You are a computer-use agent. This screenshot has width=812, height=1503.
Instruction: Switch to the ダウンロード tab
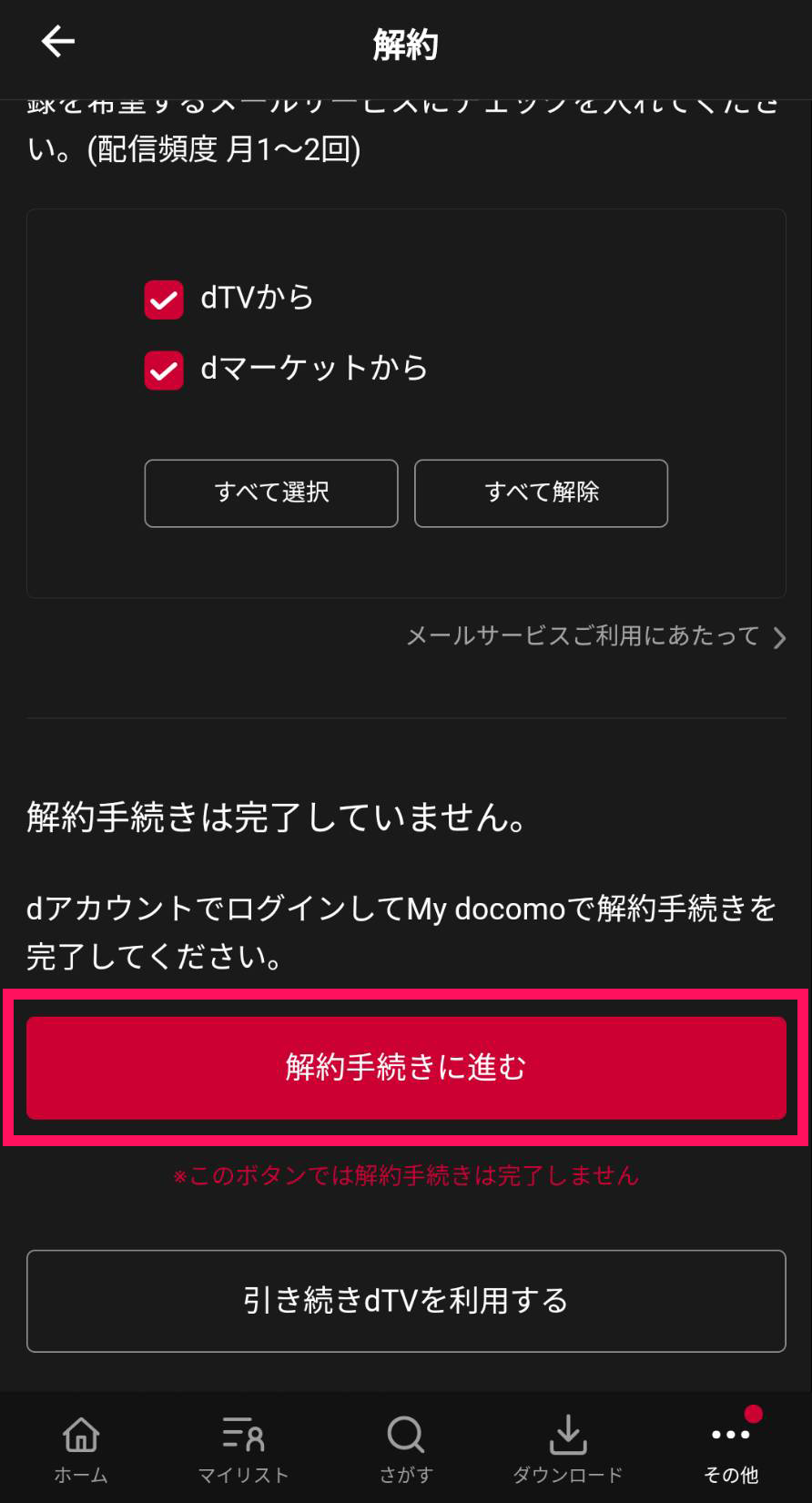(568, 1450)
